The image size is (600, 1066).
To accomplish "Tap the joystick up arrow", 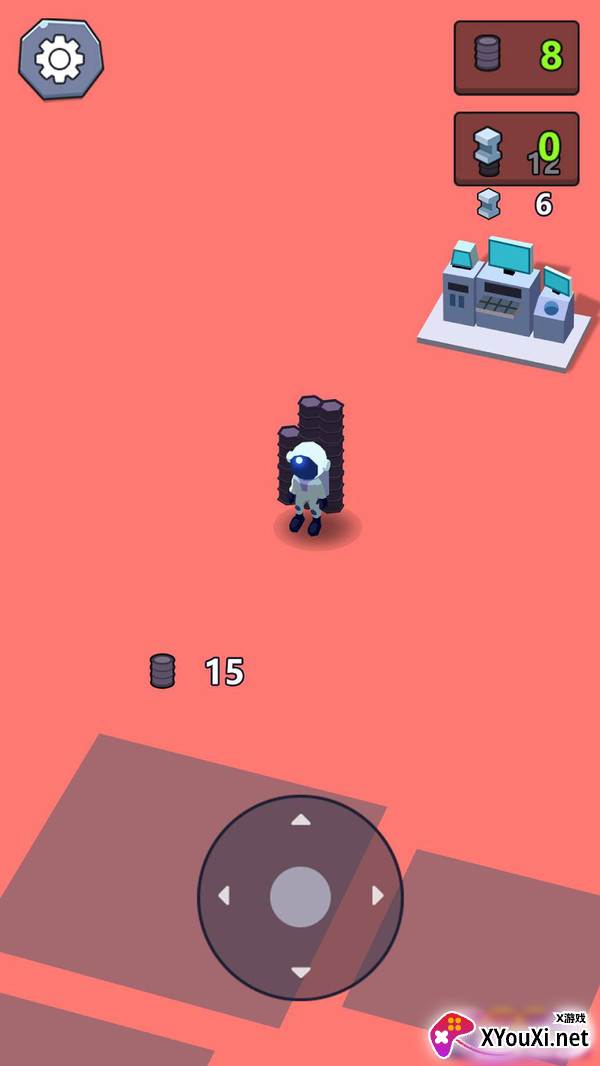I will point(300,819).
